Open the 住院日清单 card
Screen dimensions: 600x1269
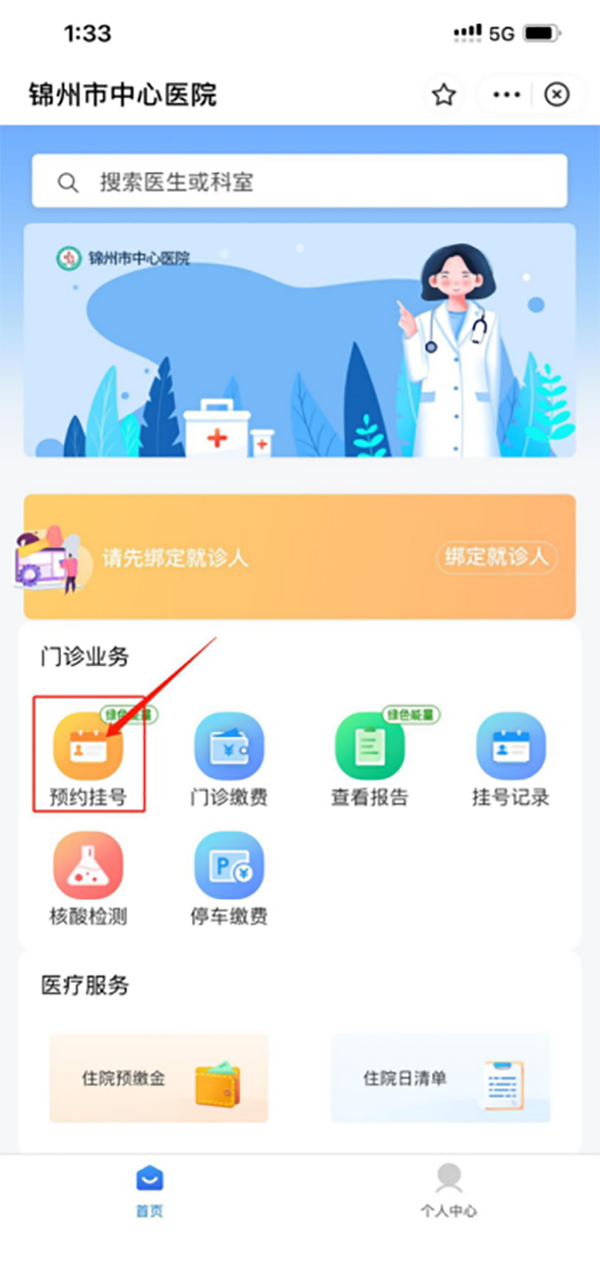pyautogui.click(x=440, y=1078)
